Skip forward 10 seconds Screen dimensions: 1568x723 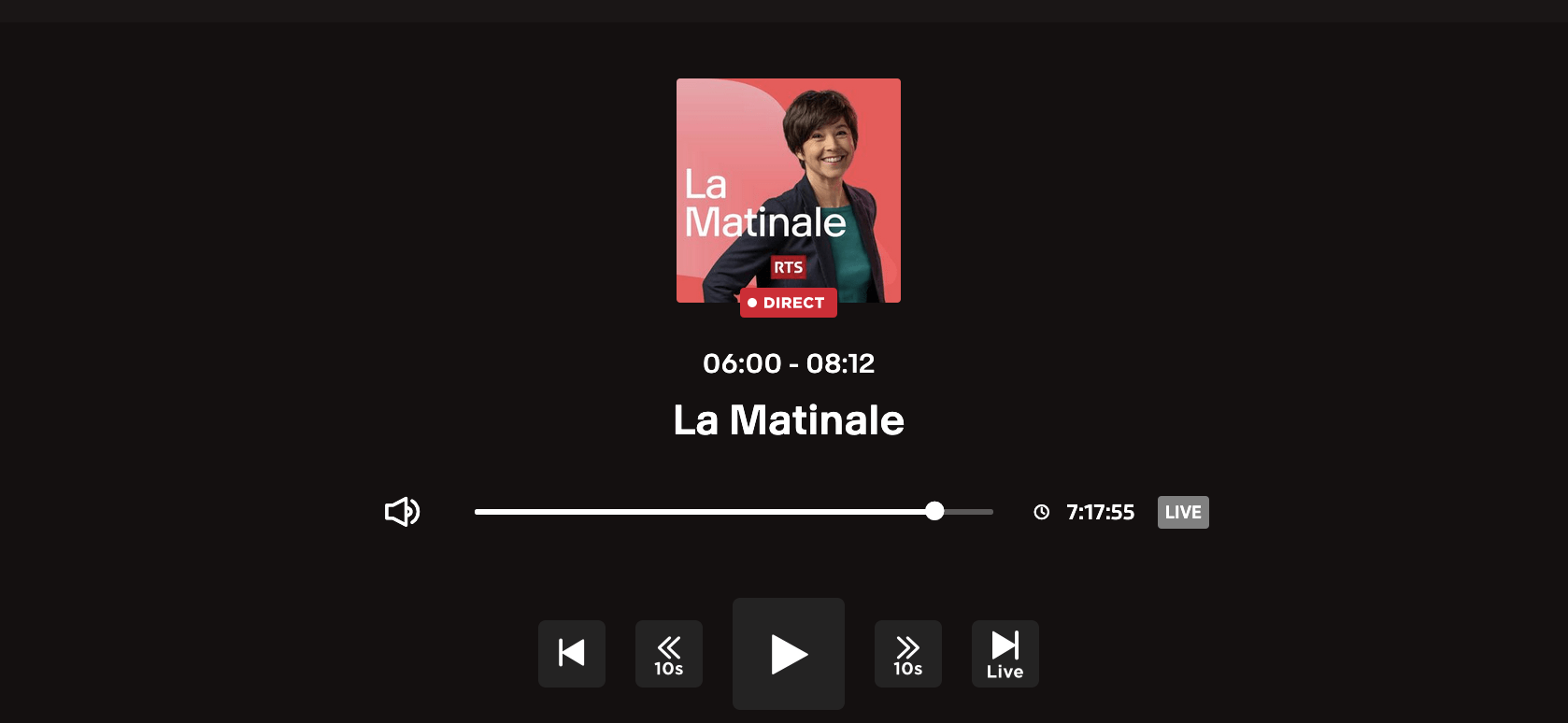click(x=908, y=654)
